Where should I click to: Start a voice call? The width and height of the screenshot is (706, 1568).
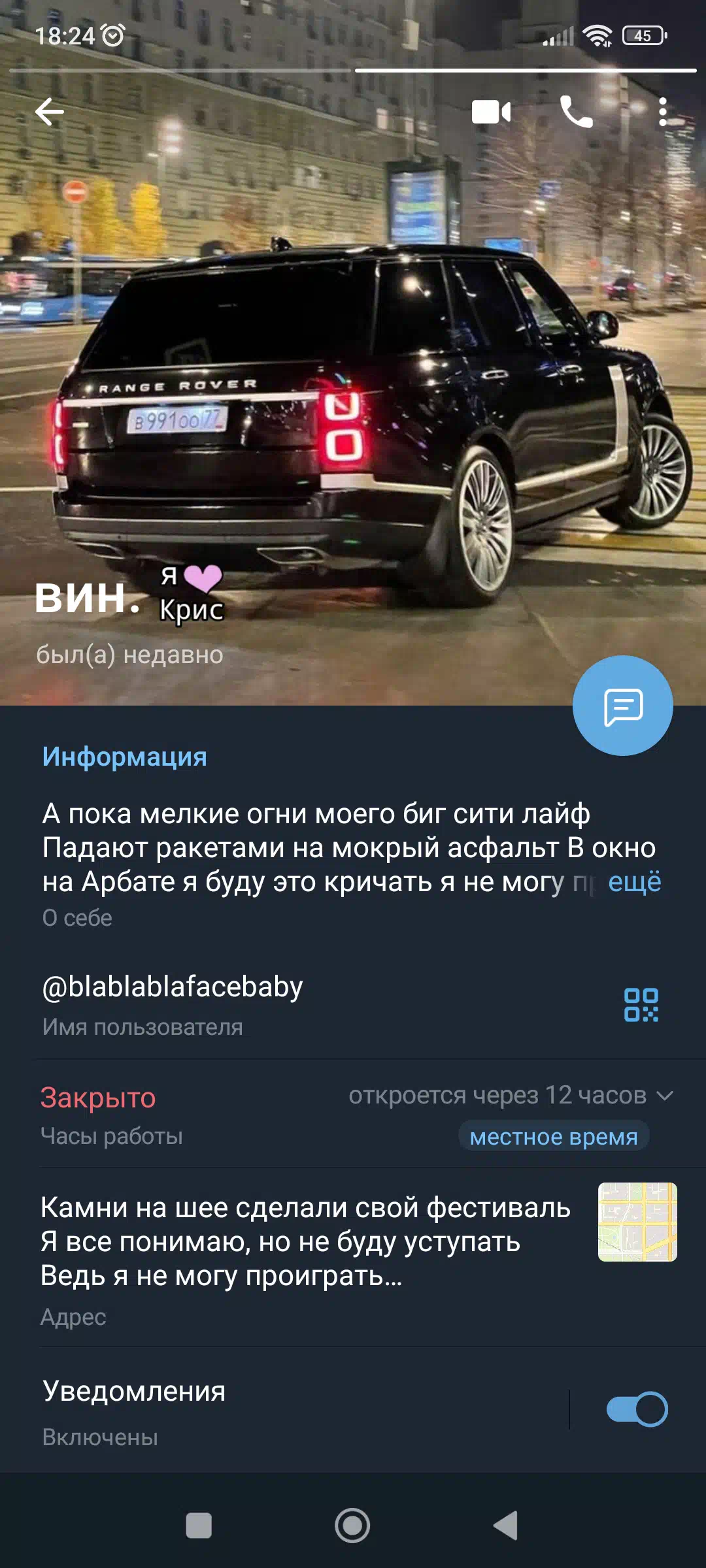tap(576, 112)
